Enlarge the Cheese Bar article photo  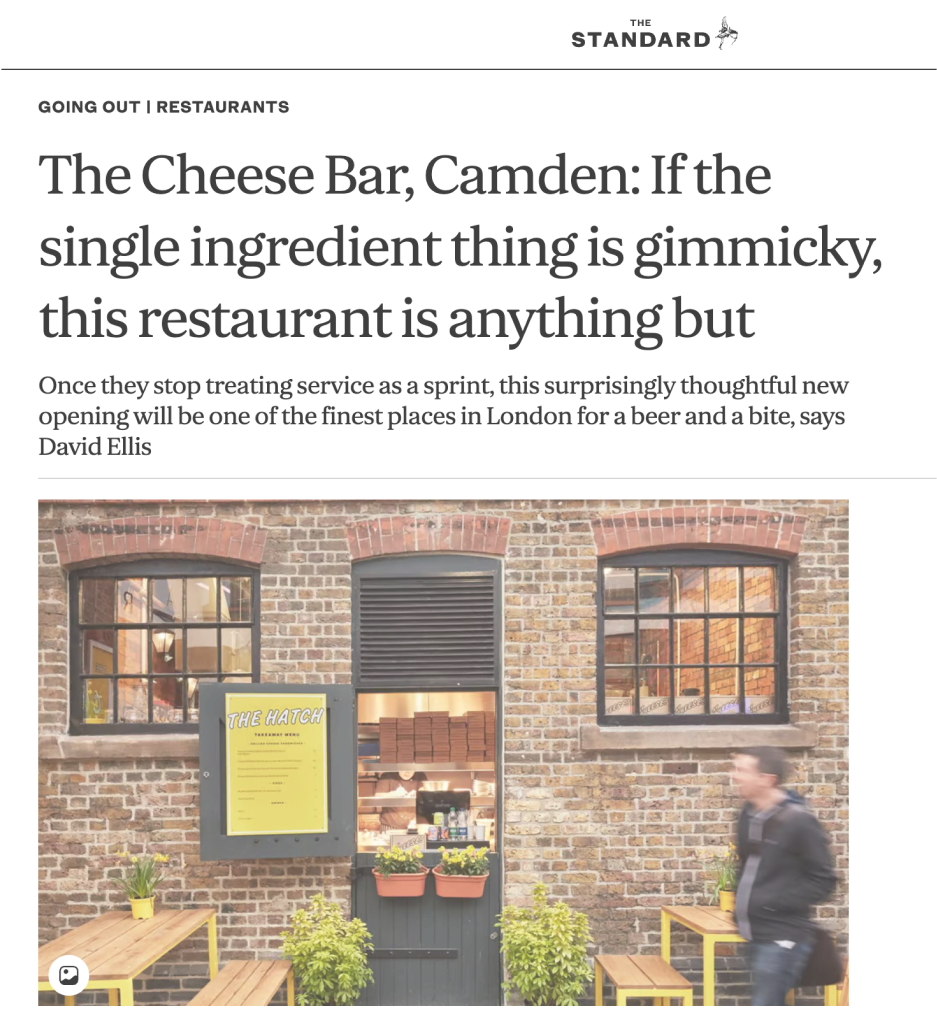pyautogui.click(x=443, y=752)
